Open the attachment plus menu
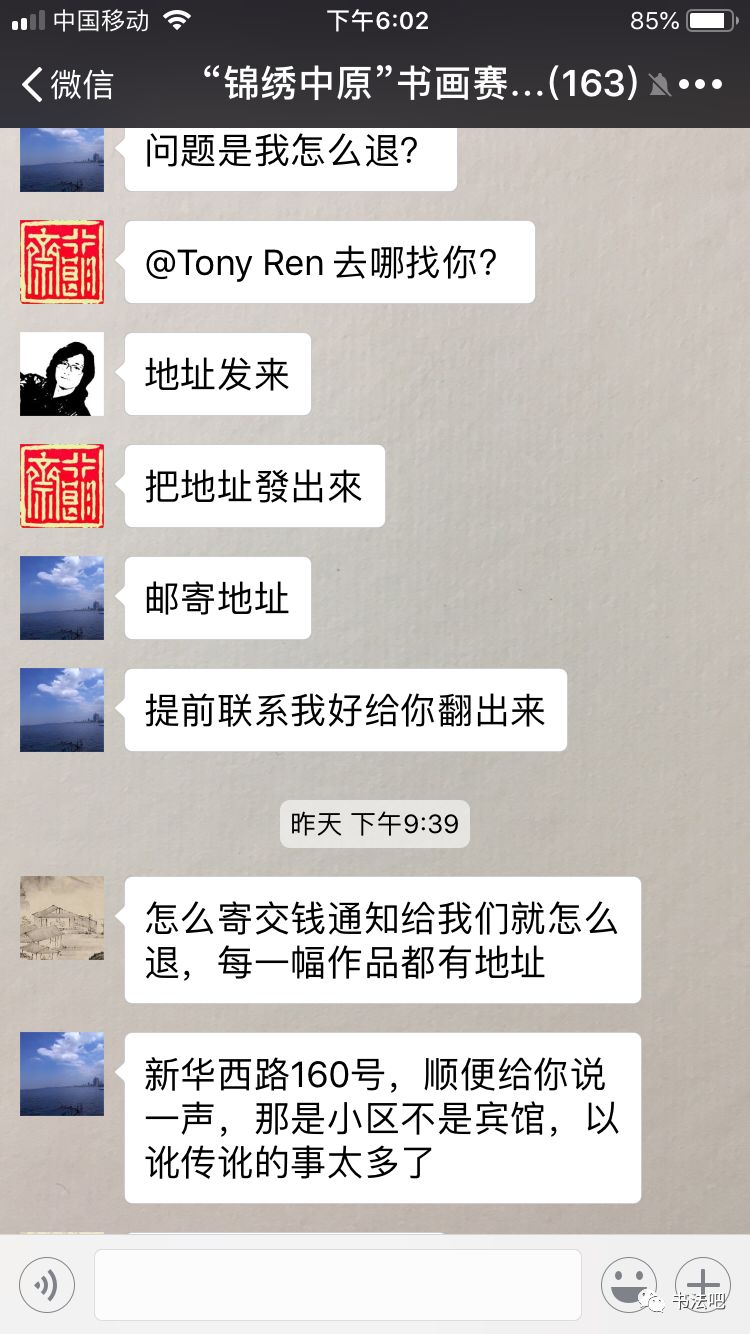 point(703,1284)
